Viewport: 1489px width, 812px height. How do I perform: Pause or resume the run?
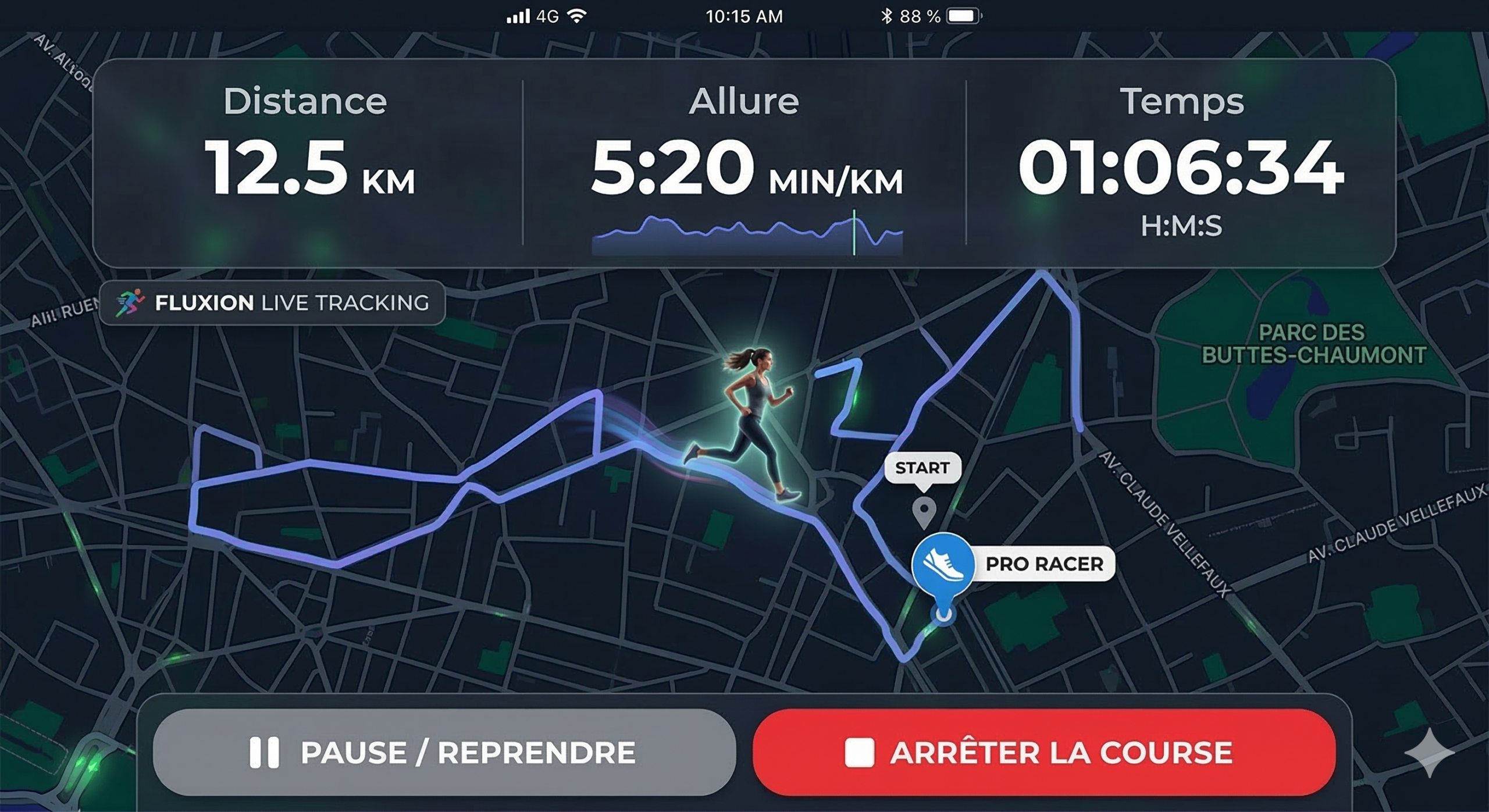tap(444, 752)
